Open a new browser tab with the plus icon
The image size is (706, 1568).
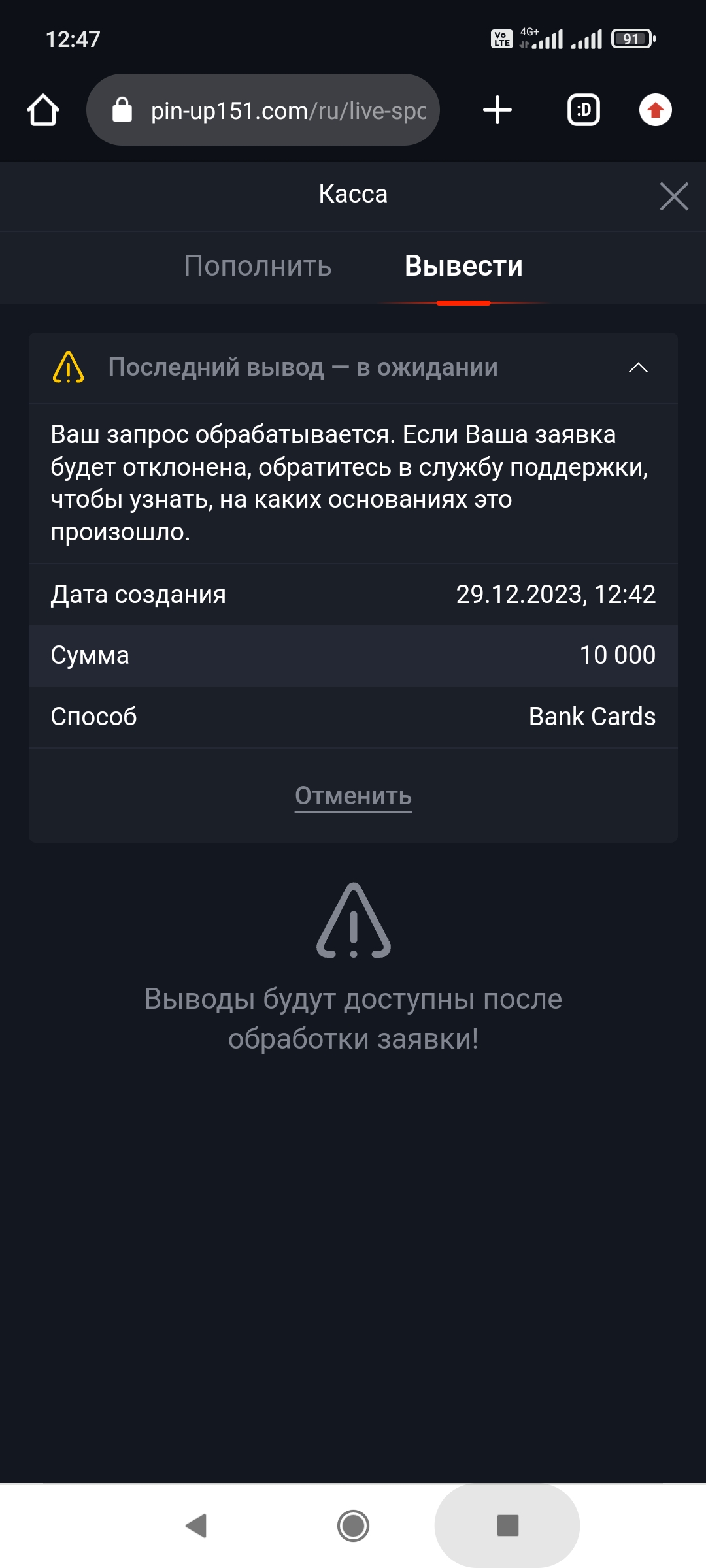click(x=497, y=110)
